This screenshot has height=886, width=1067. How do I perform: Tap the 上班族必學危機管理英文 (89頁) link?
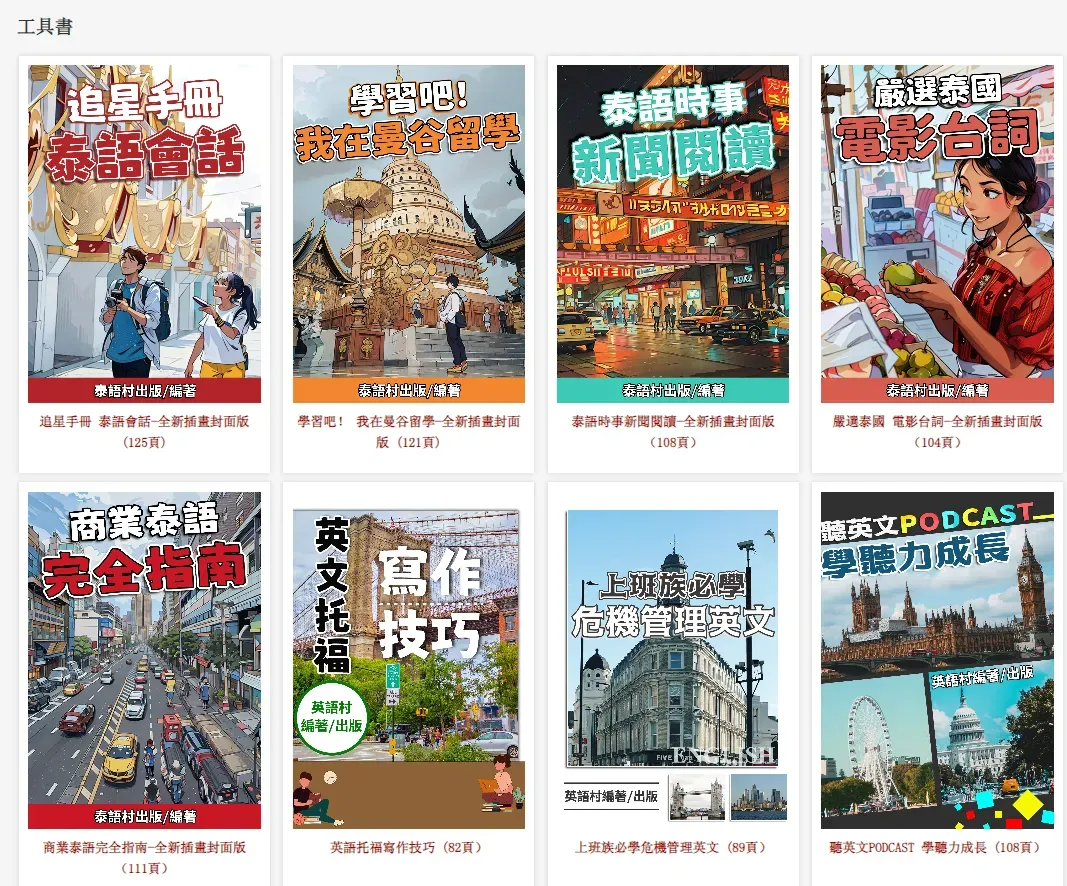point(673,847)
